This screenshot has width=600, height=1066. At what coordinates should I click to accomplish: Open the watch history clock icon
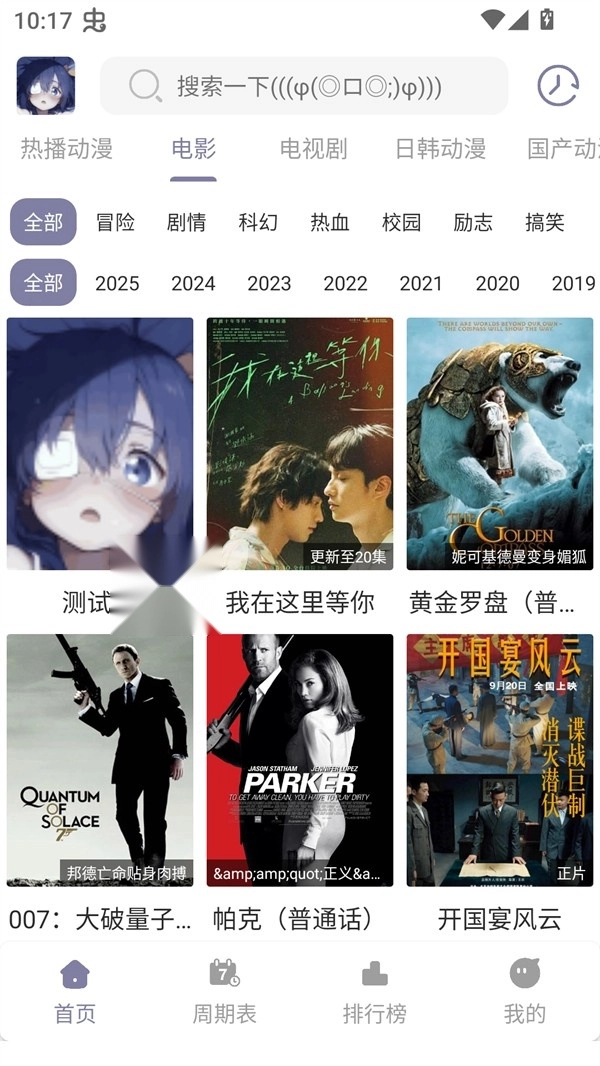point(558,86)
